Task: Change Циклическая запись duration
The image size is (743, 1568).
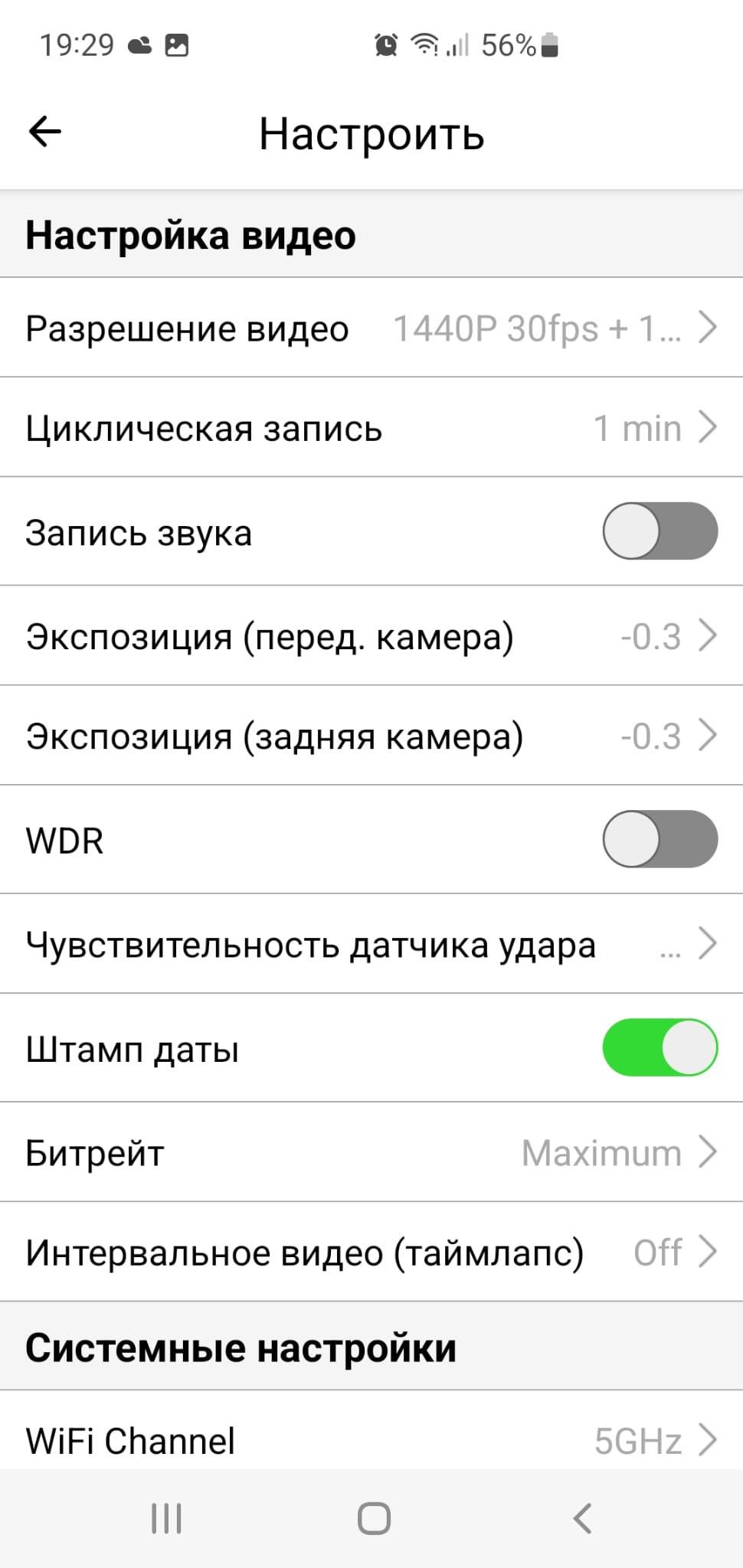Action: (371, 427)
